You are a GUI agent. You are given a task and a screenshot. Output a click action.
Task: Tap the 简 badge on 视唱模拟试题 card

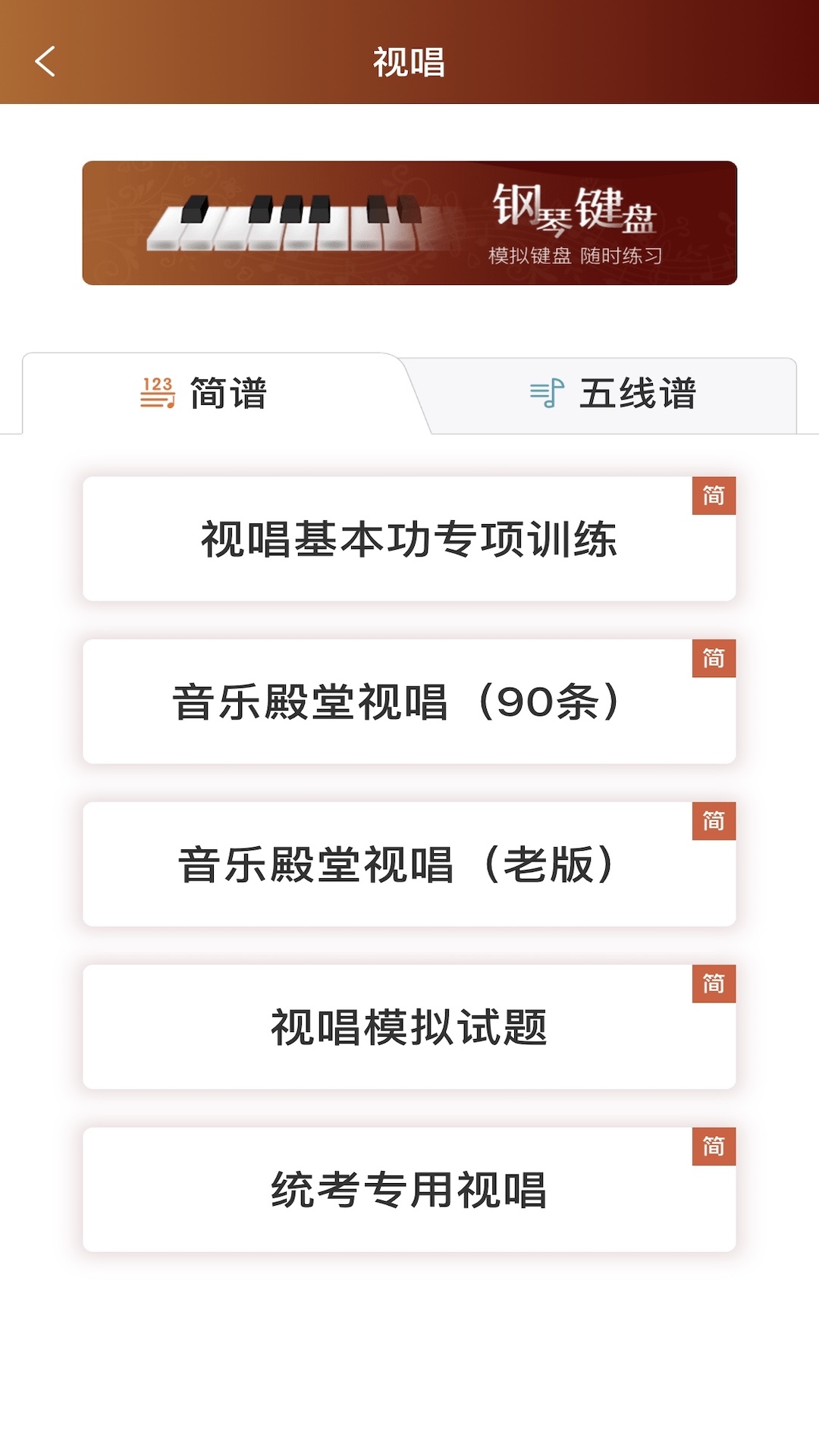(714, 984)
